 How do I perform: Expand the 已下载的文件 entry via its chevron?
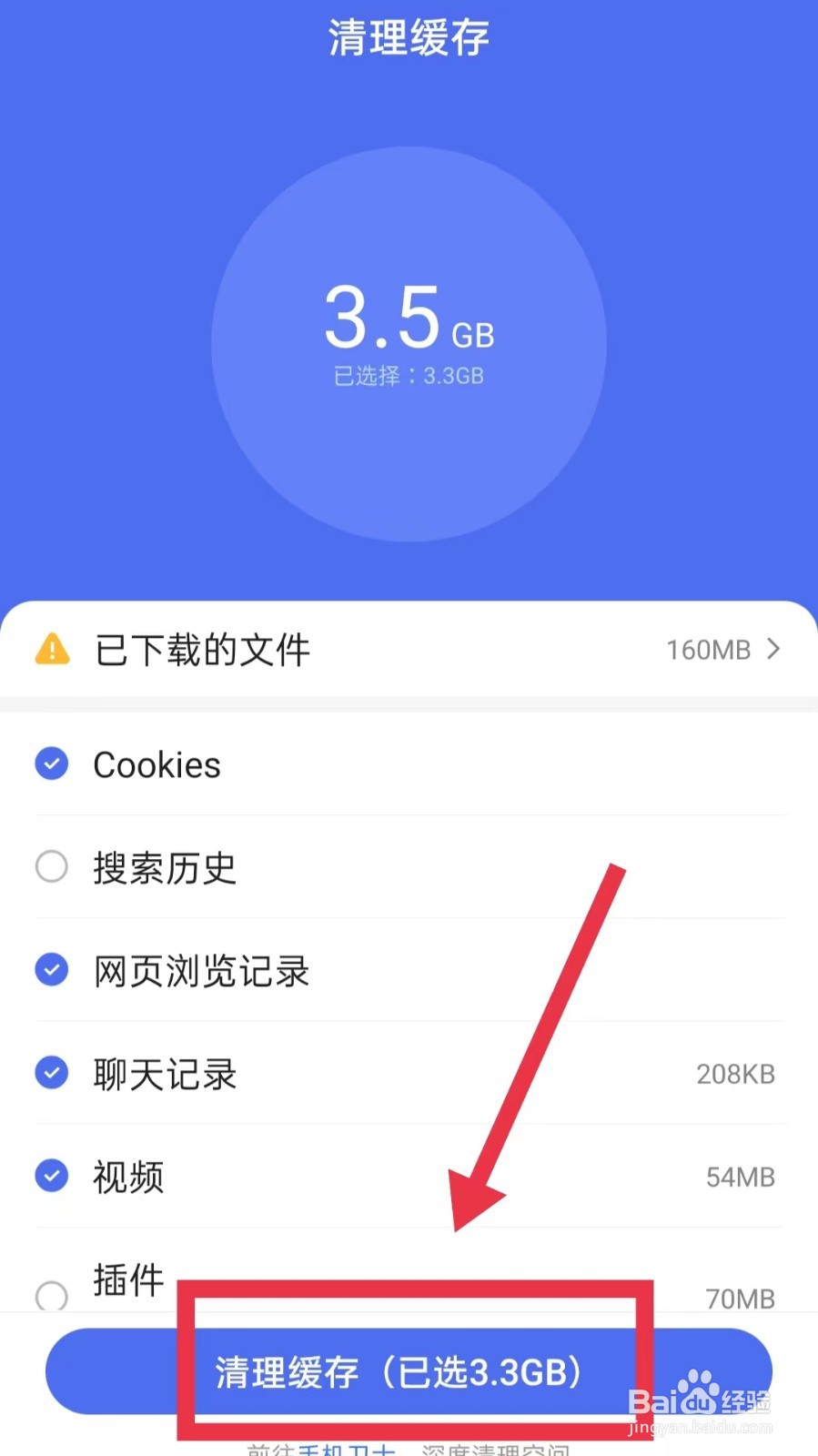774,649
